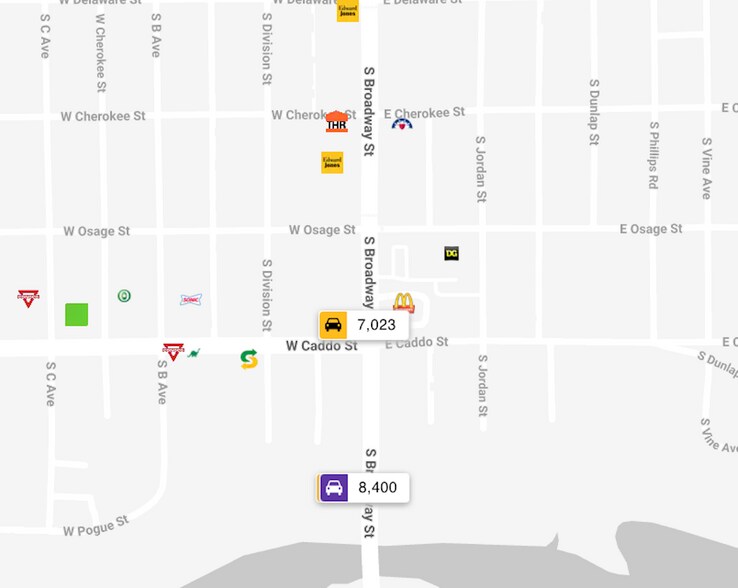Tap the McDonald's marker on the map
The width and height of the screenshot is (738, 588).
pos(403,302)
